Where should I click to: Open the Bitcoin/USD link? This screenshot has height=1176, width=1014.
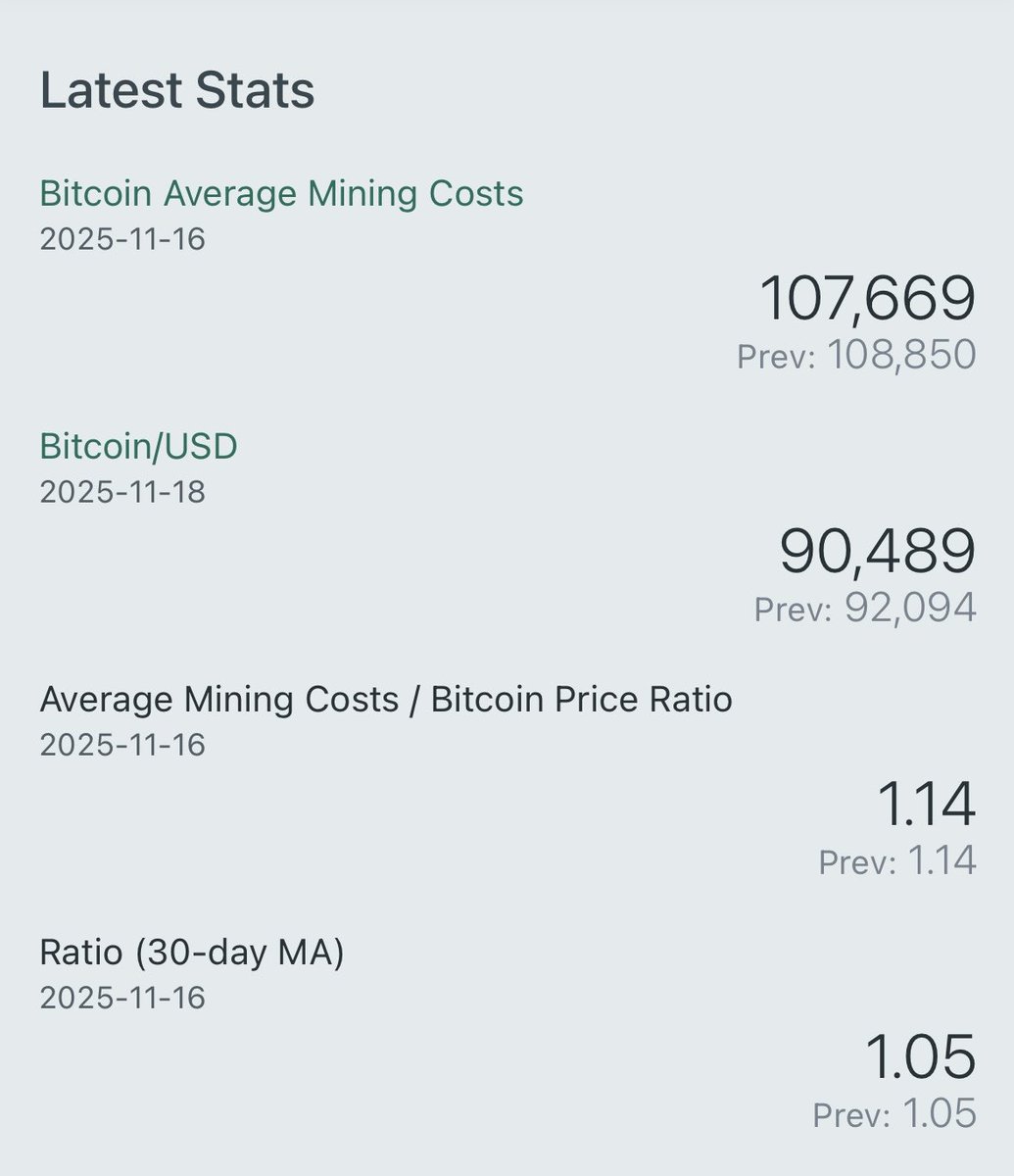[138, 446]
